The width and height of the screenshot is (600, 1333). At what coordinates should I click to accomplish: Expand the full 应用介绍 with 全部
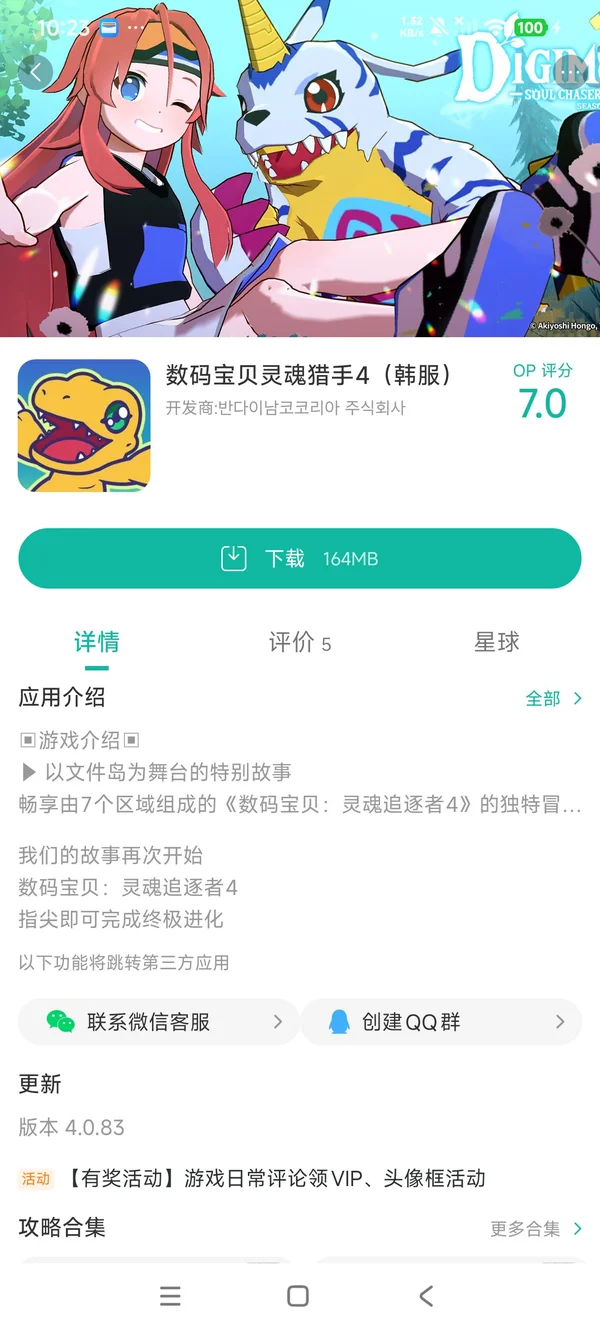coord(553,699)
